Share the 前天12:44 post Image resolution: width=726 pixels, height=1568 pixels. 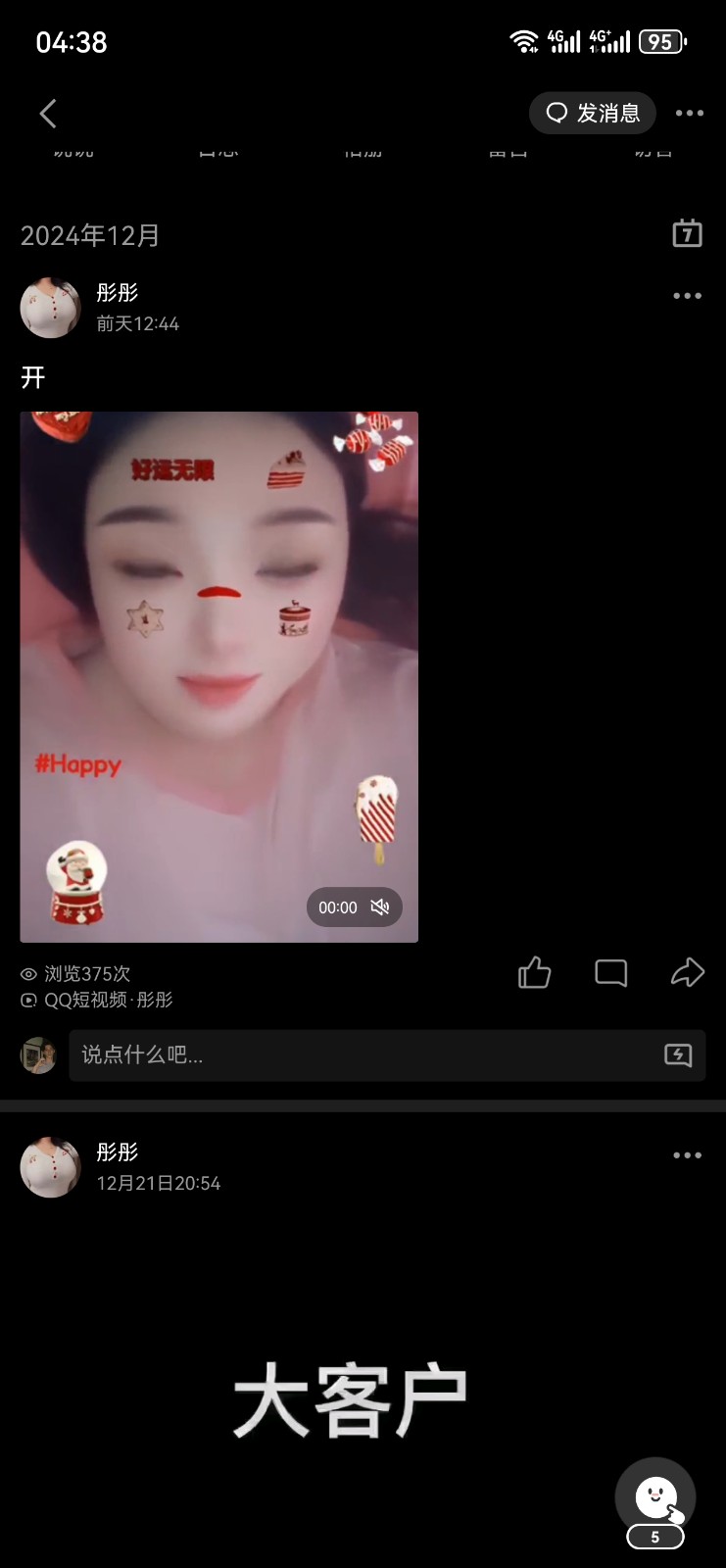[687, 972]
